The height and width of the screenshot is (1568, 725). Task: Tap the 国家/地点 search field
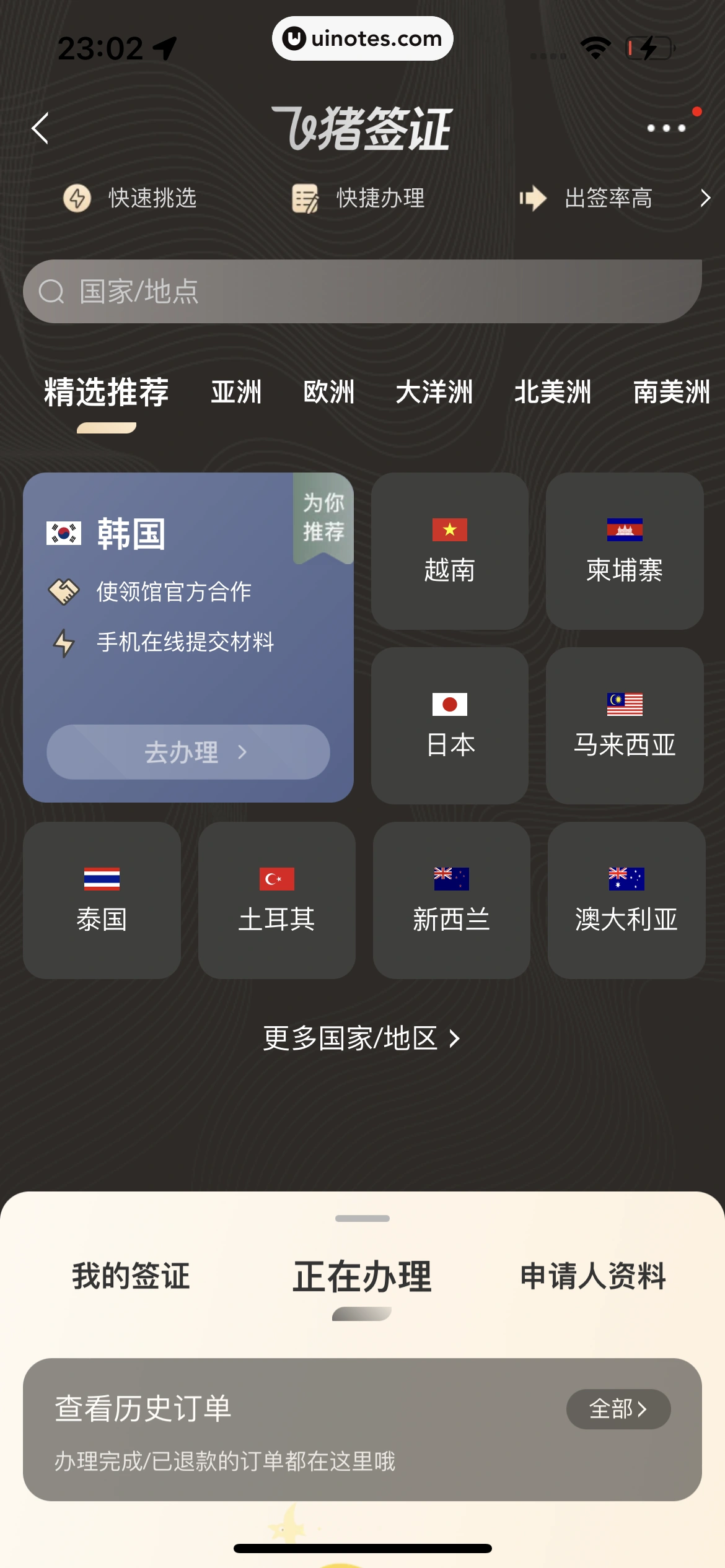(362, 291)
